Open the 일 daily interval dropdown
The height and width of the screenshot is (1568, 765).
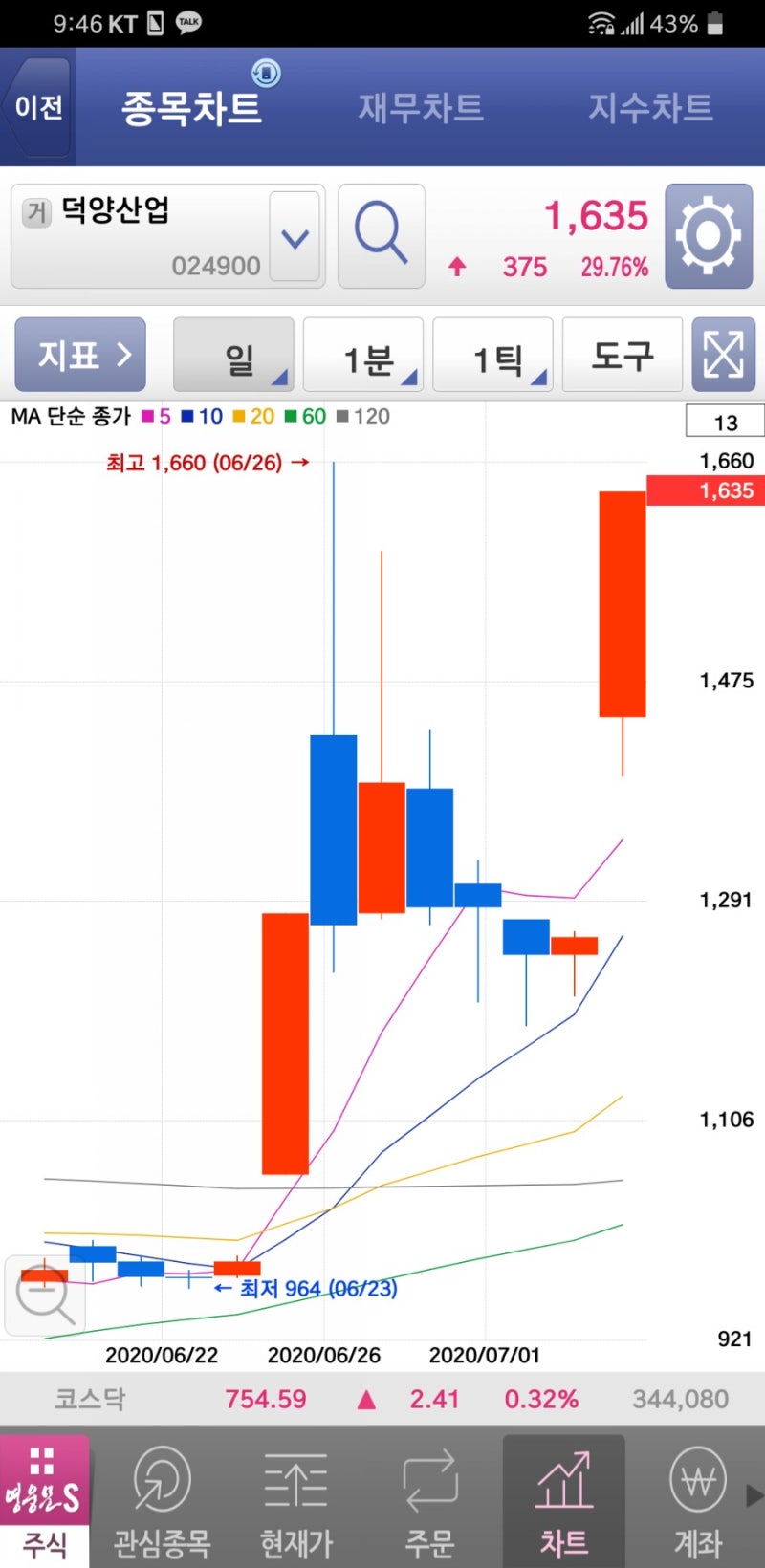(x=233, y=355)
